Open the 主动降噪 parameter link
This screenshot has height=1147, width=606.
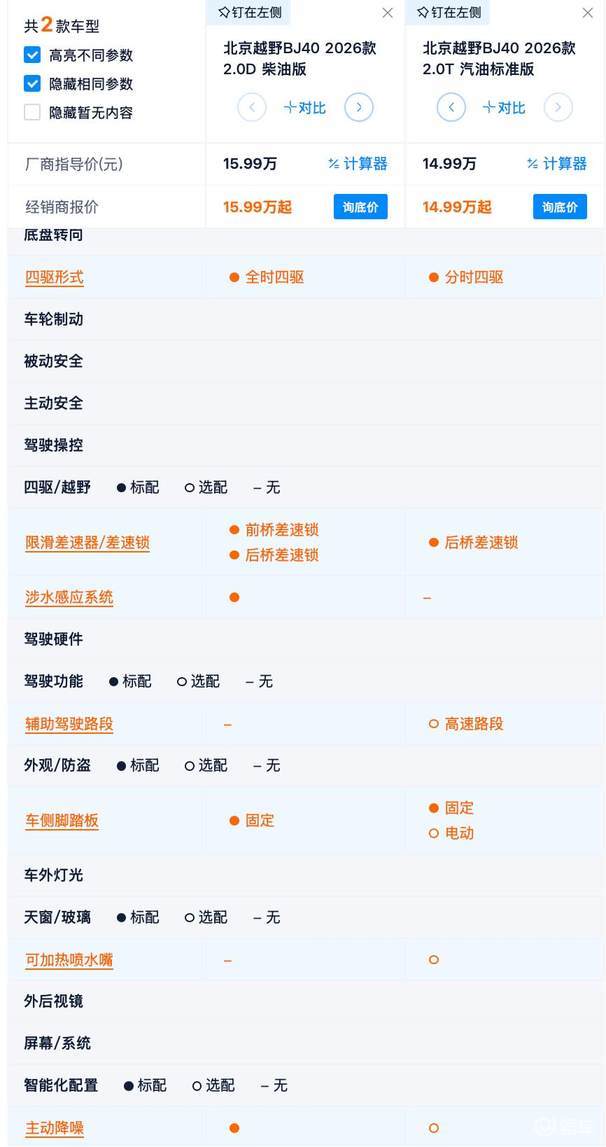[x=54, y=1128]
